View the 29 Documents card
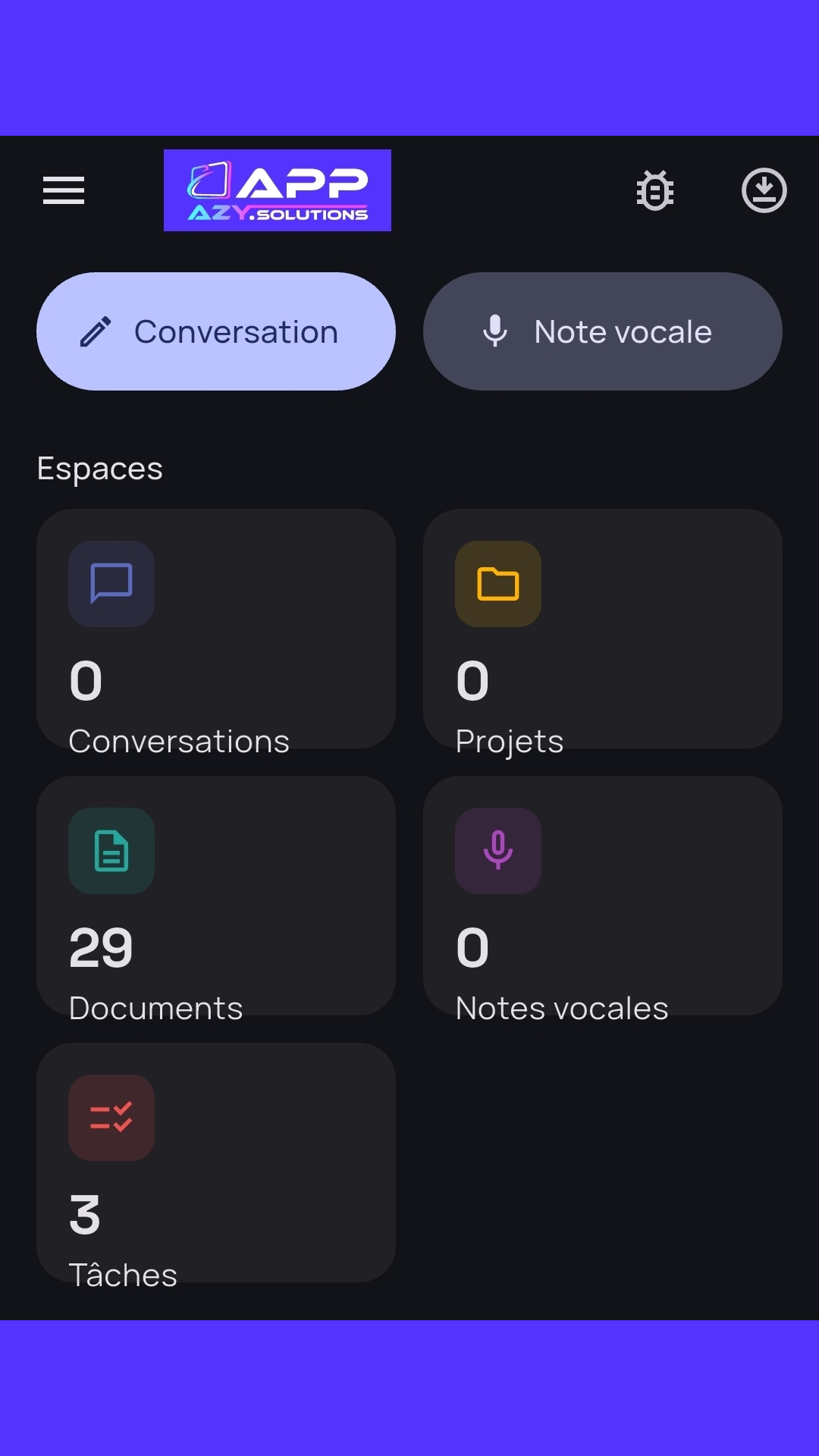Image resolution: width=819 pixels, height=1456 pixels. point(216,896)
